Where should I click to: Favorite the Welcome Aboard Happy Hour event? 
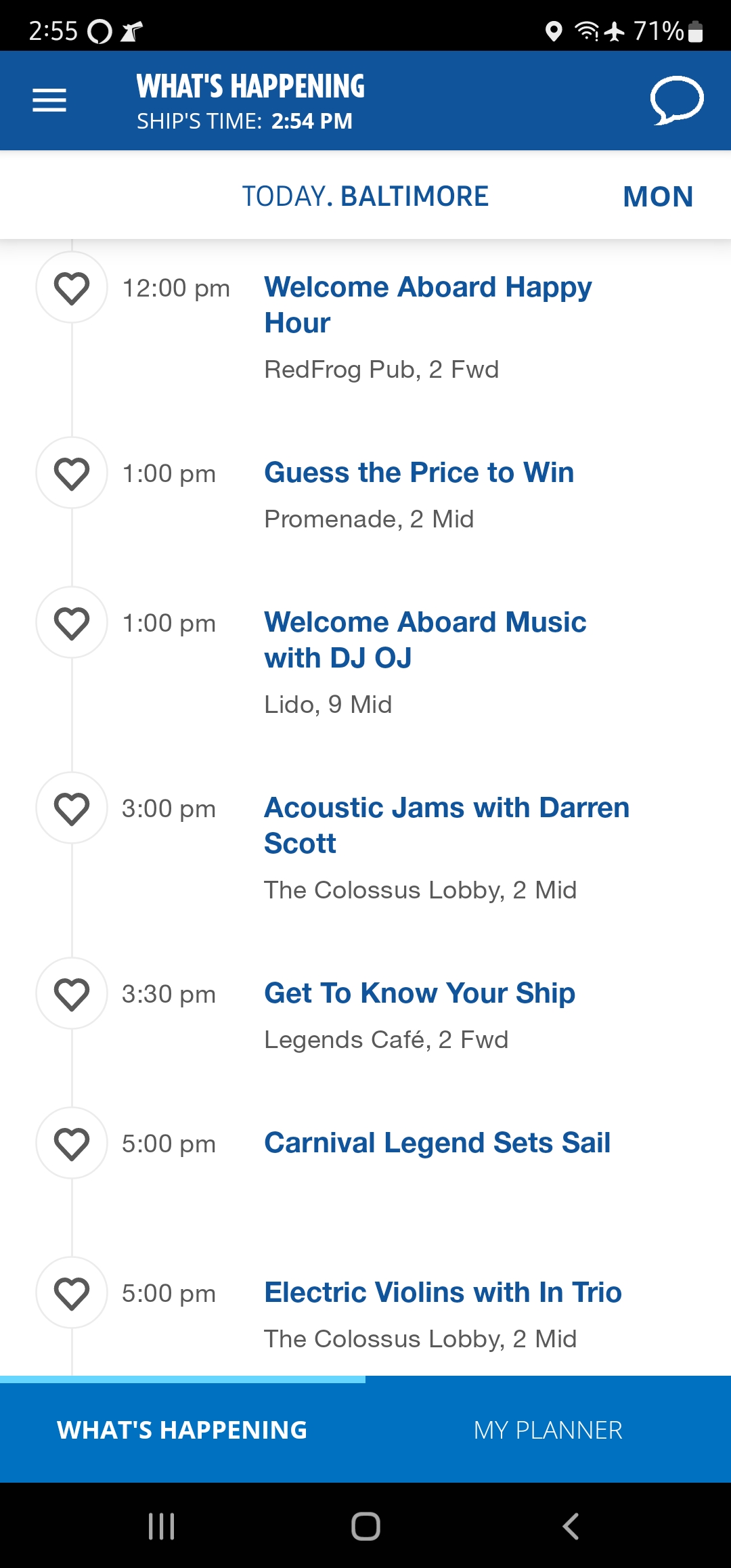point(72,287)
